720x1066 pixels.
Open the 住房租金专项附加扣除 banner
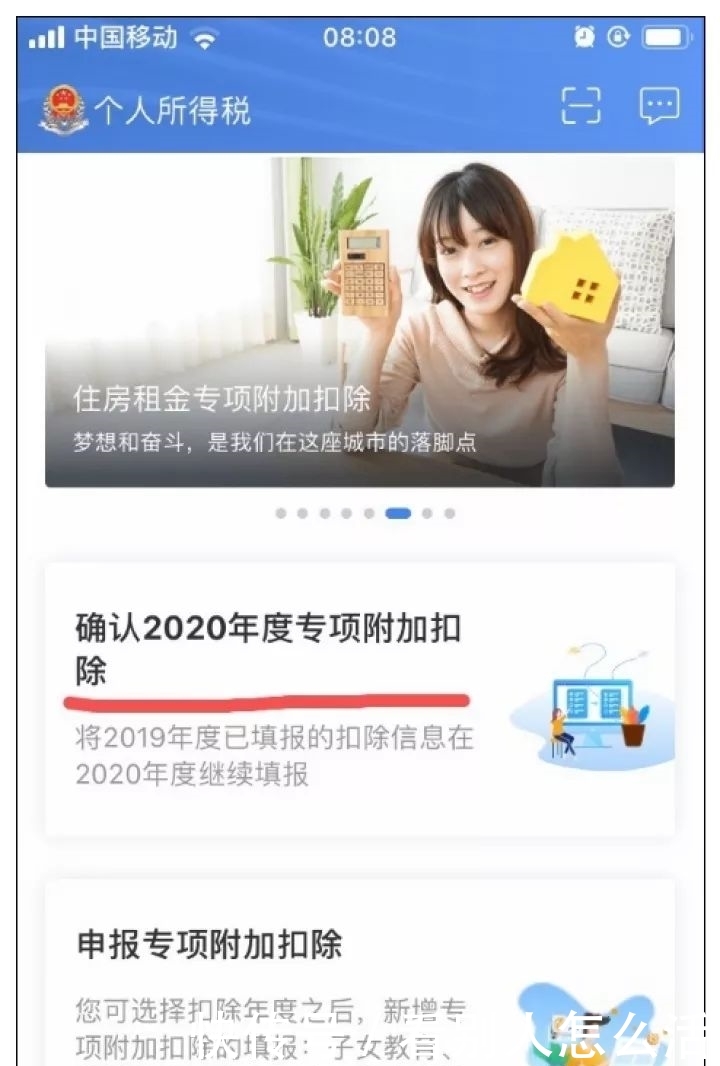point(360,322)
